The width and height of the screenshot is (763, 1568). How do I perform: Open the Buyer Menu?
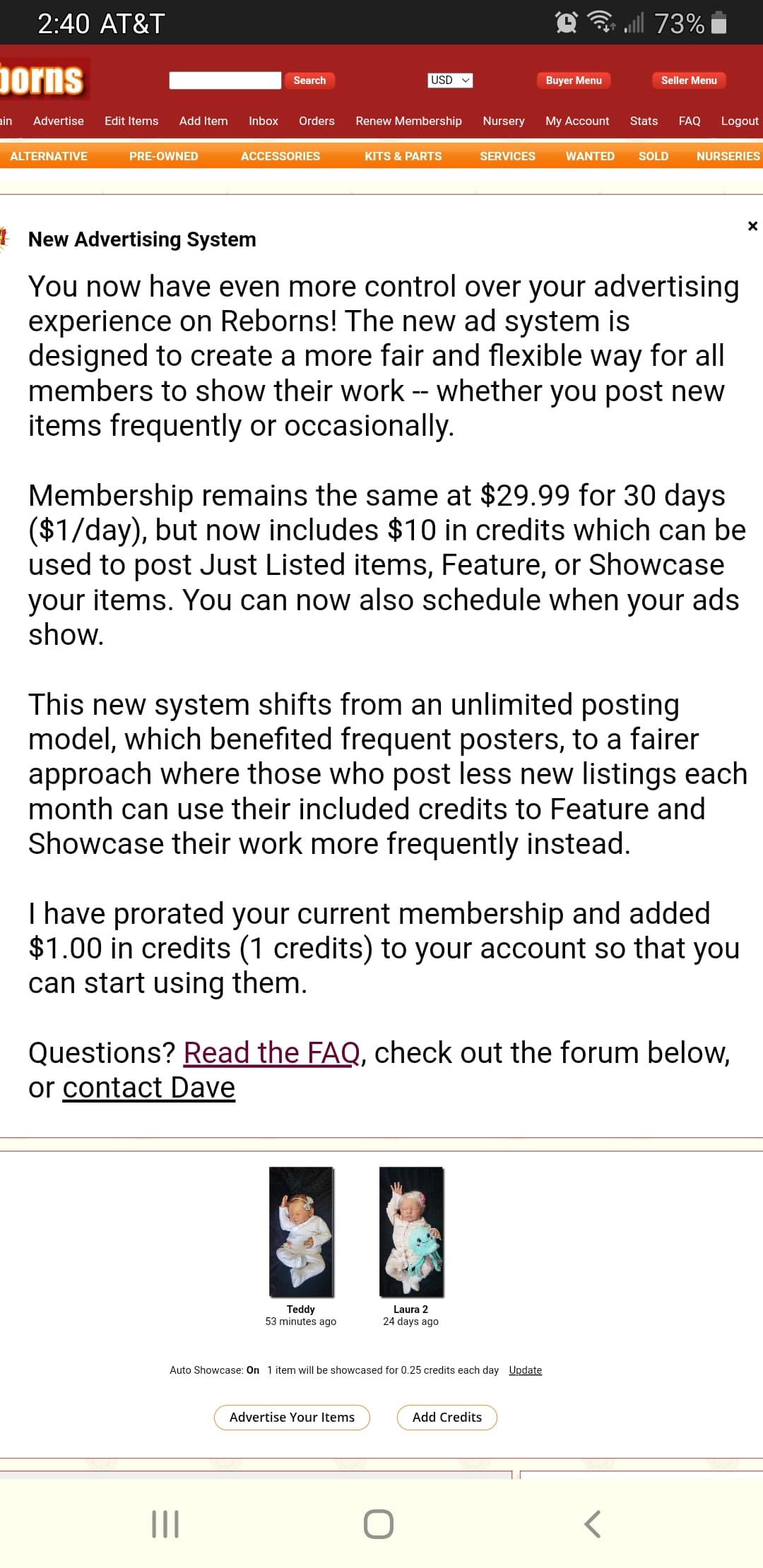tap(574, 81)
